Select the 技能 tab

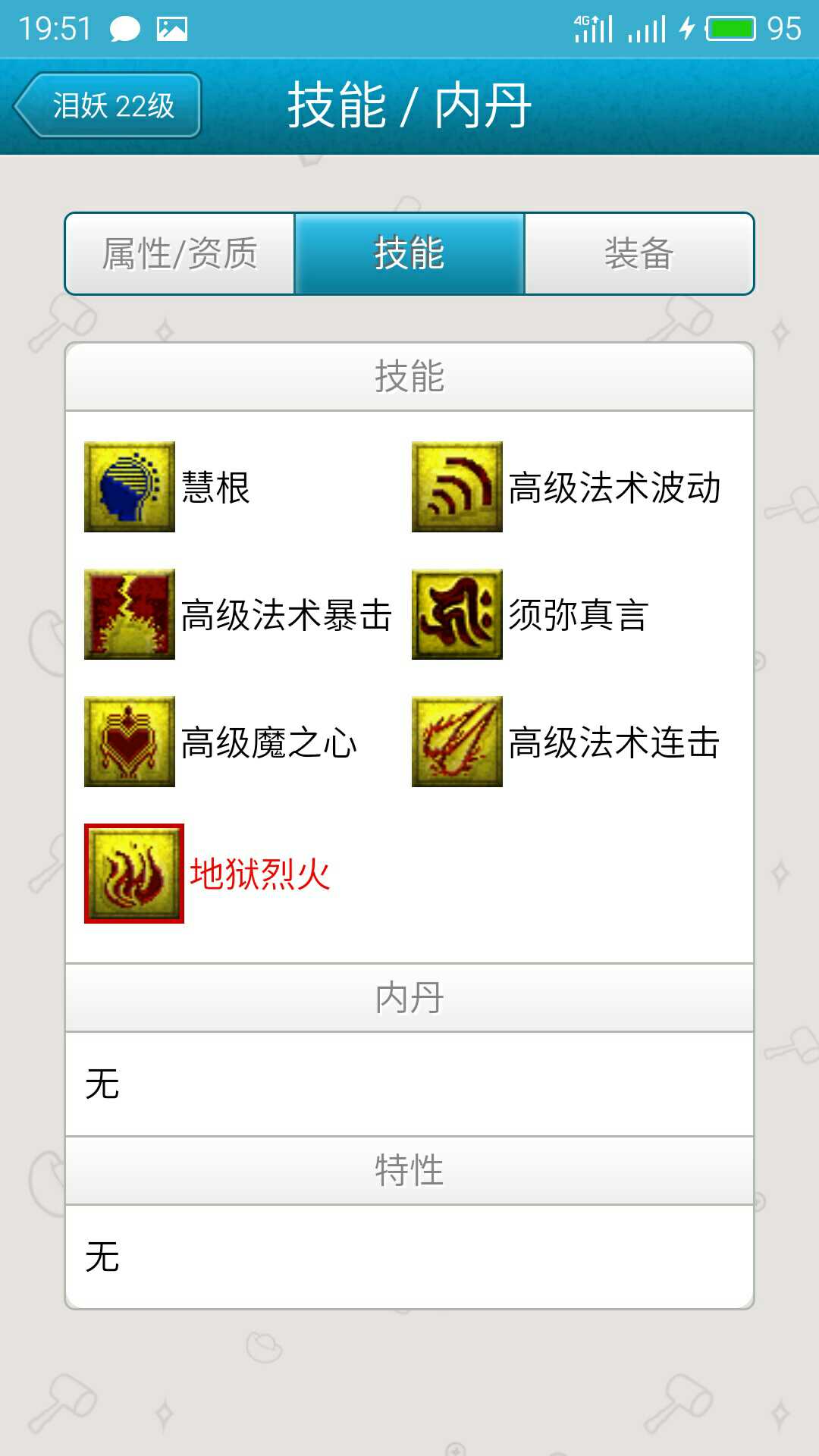click(409, 253)
